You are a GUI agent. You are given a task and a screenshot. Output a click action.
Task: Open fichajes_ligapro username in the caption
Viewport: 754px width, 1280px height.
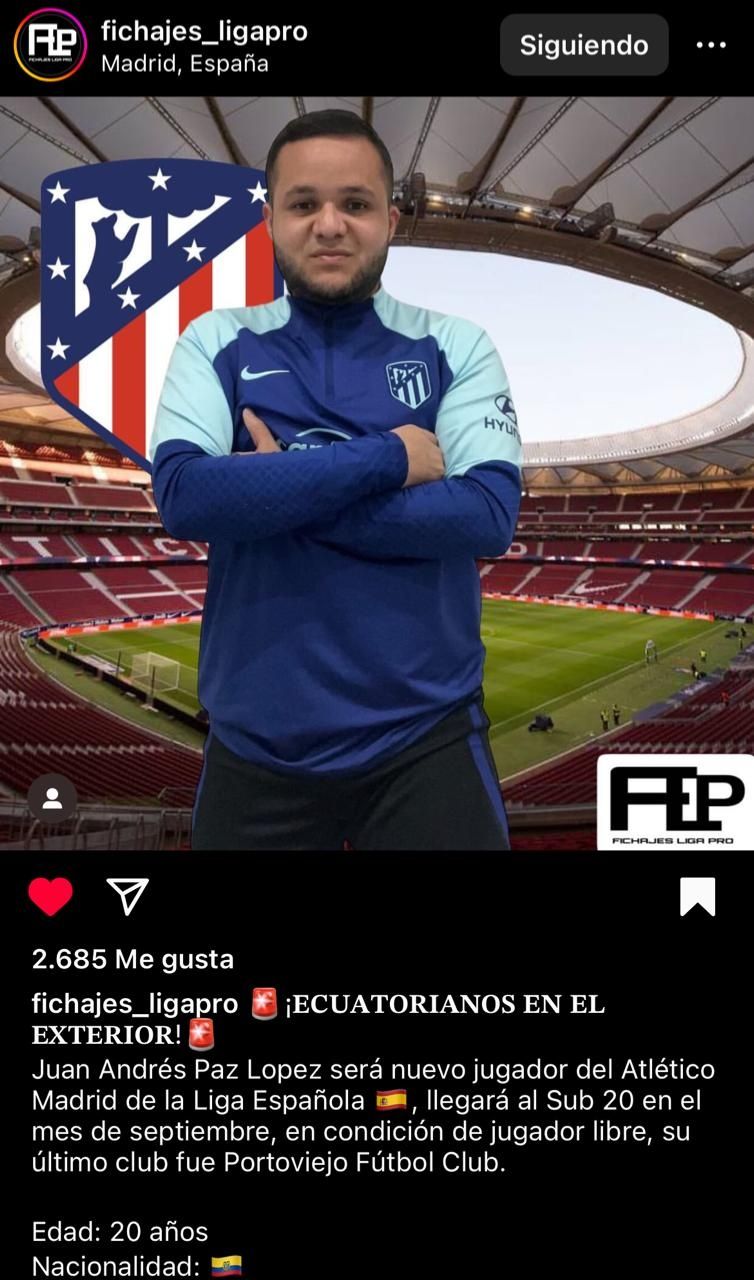[135, 1004]
